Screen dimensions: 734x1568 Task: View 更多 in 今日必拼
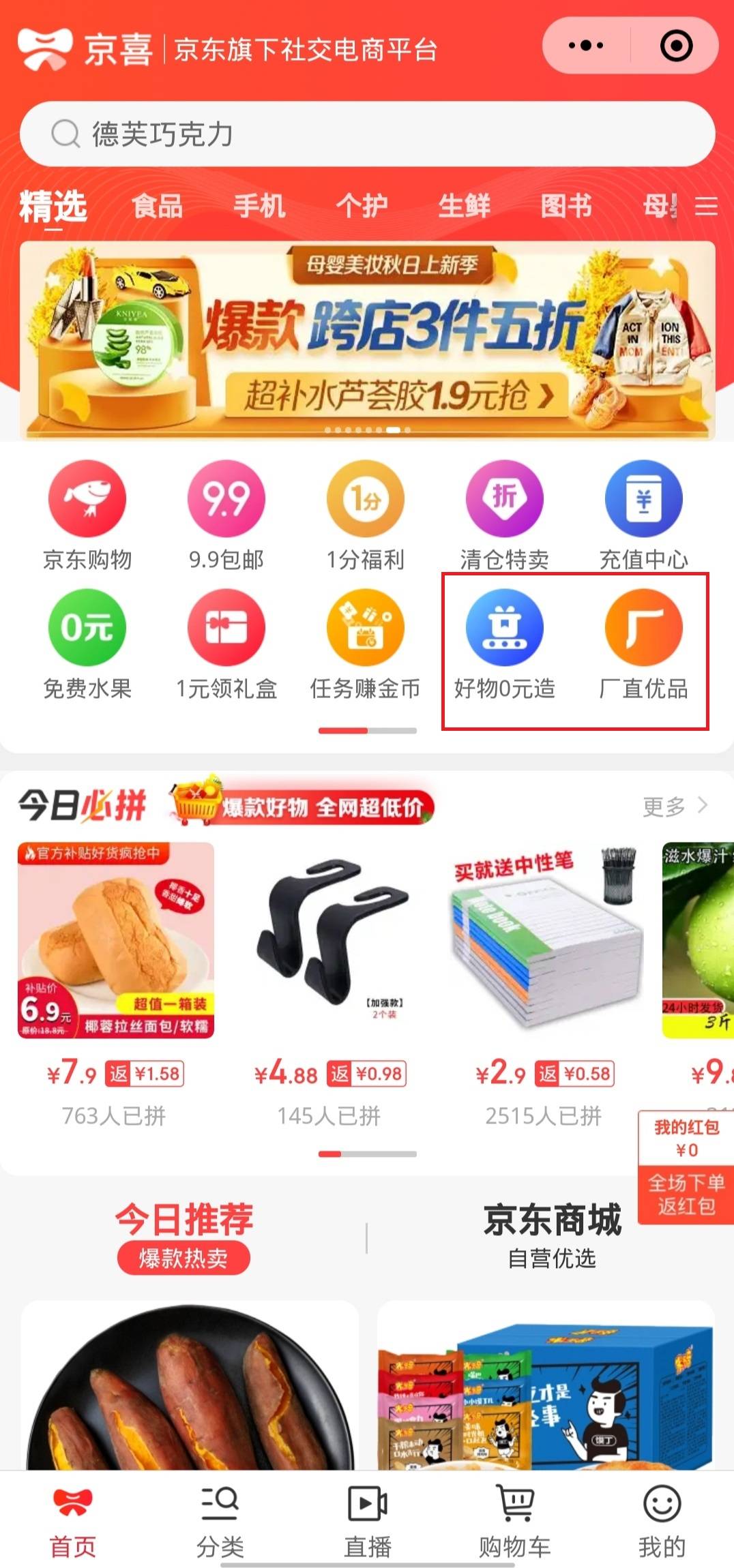(674, 806)
